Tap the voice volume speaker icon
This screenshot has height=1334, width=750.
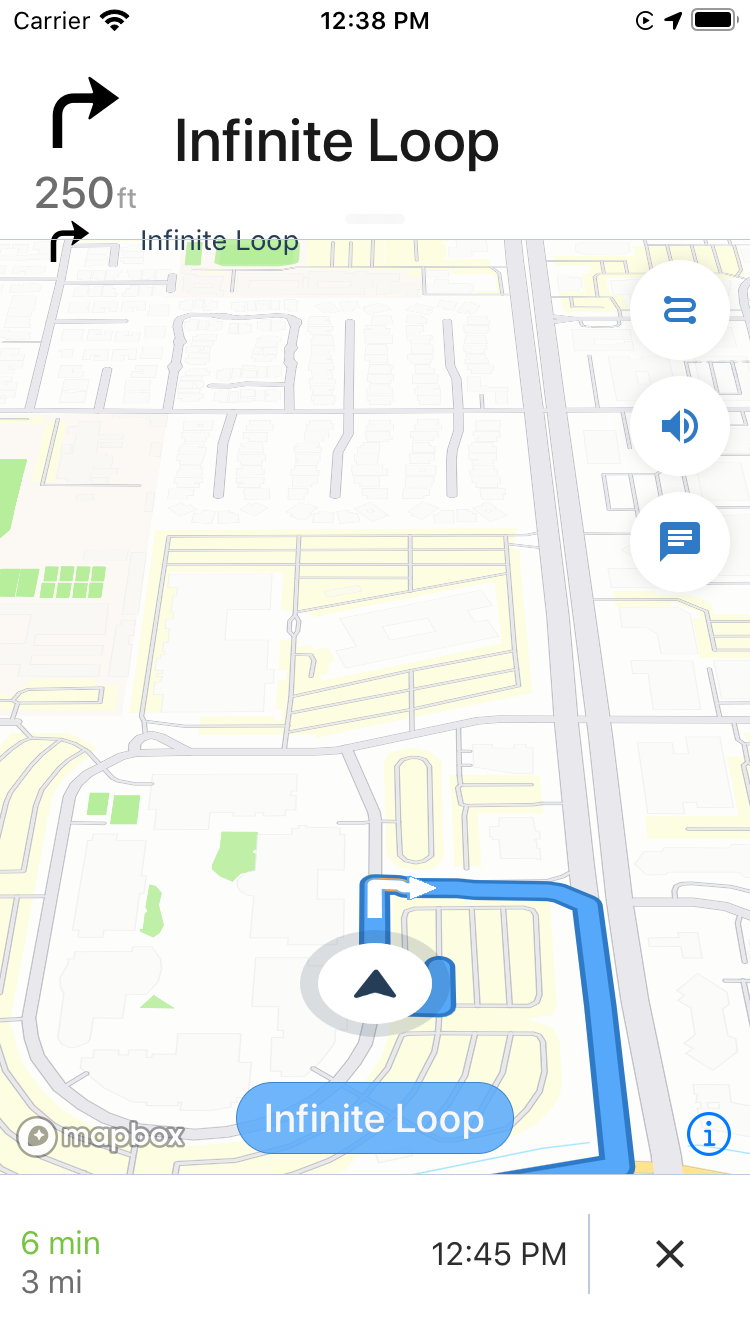[680, 426]
